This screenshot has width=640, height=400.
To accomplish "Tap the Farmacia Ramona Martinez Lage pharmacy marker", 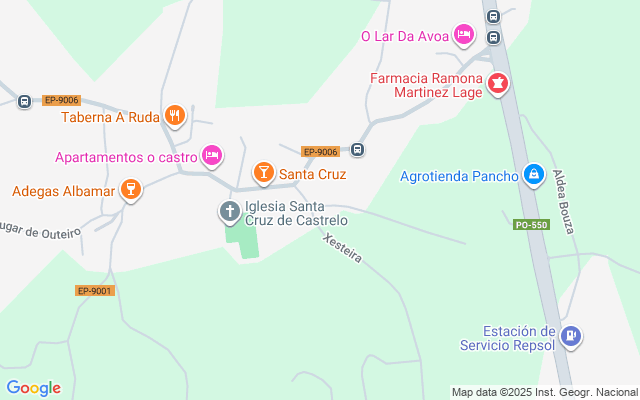I will click(x=498, y=84).
